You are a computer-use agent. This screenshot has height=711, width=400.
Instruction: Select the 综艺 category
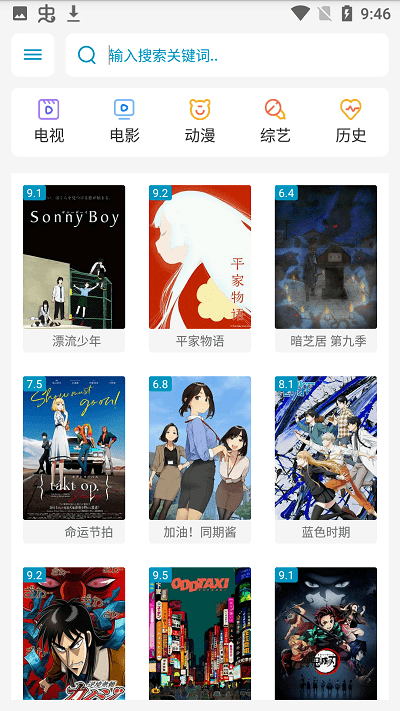pyautogui.click(x=275, y=122)
